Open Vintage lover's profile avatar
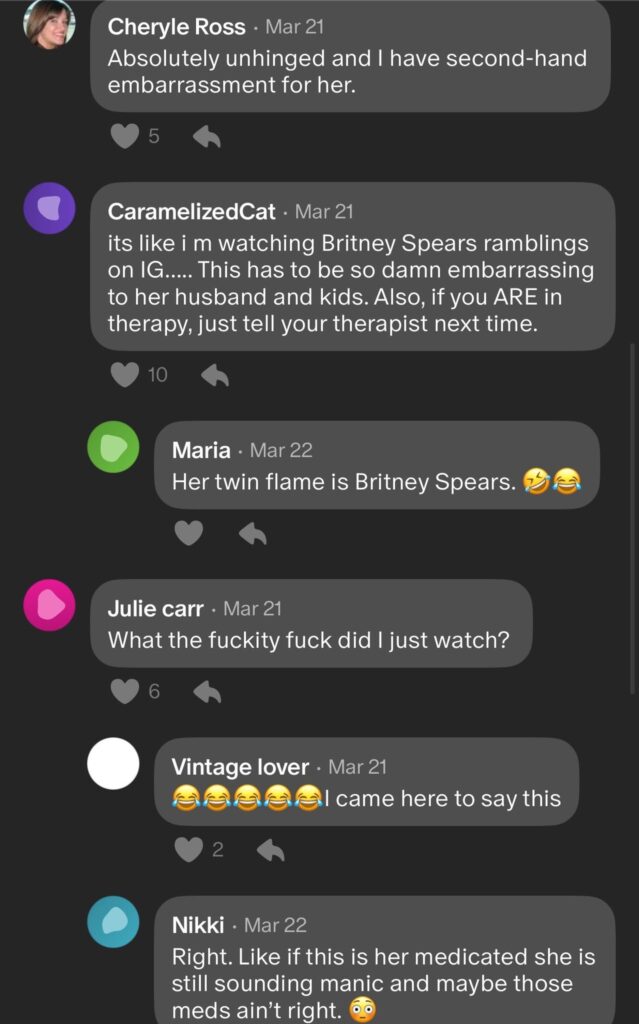 tap(113, 764)
